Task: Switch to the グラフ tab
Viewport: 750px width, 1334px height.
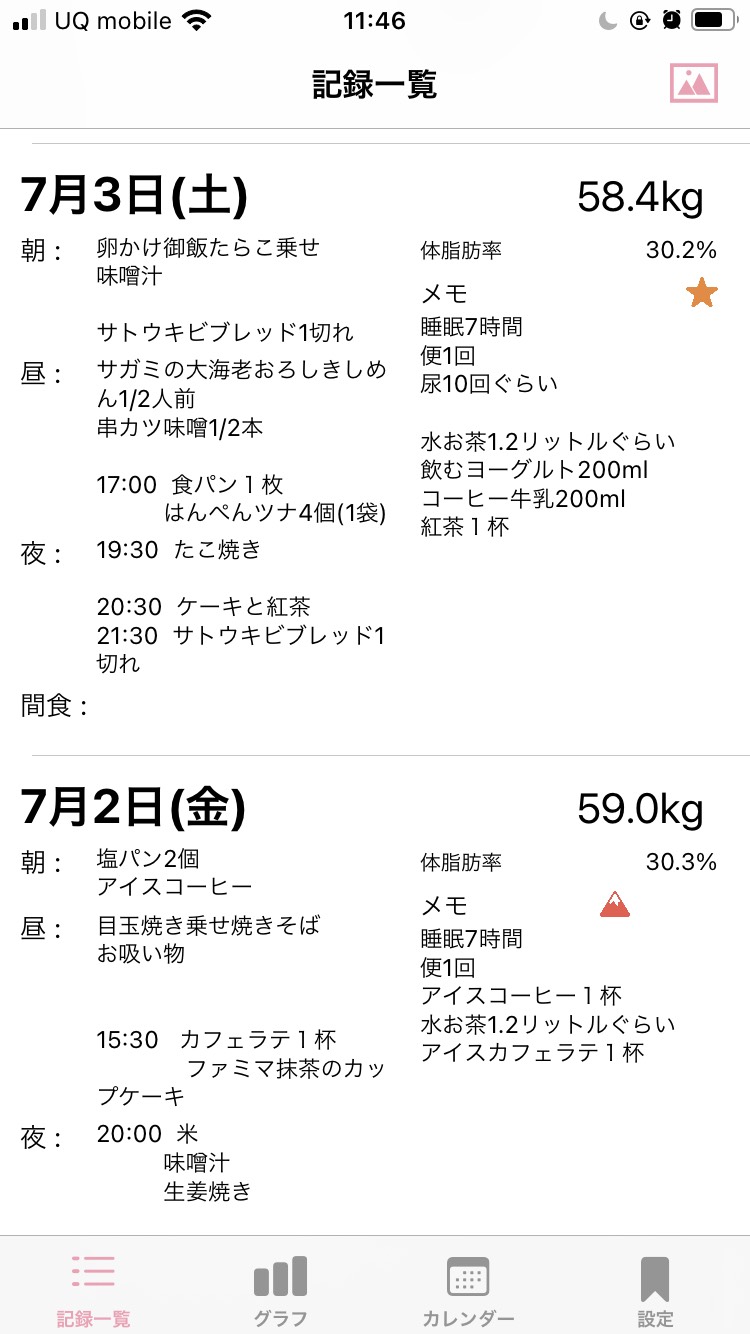Action: coord(280,1291)
